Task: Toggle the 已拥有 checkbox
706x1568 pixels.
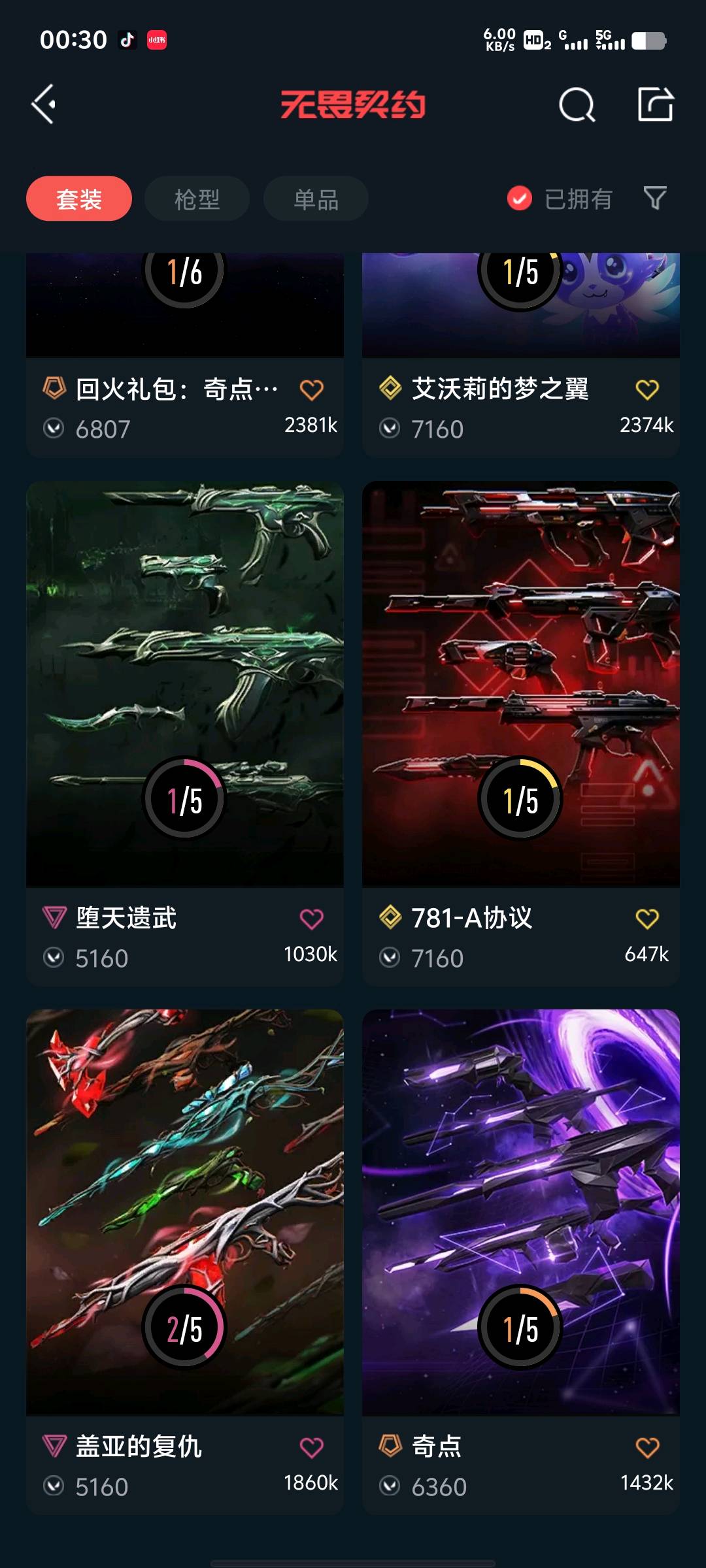Action: (520, 199)
